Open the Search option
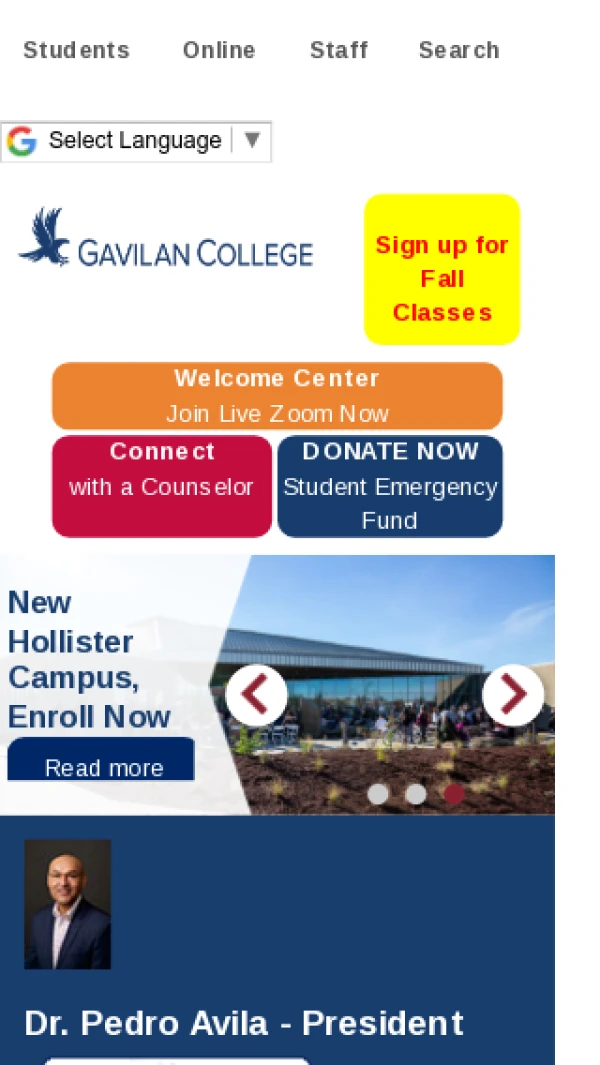The width and height of the screenshot is (600, 1065). (459, 50)
